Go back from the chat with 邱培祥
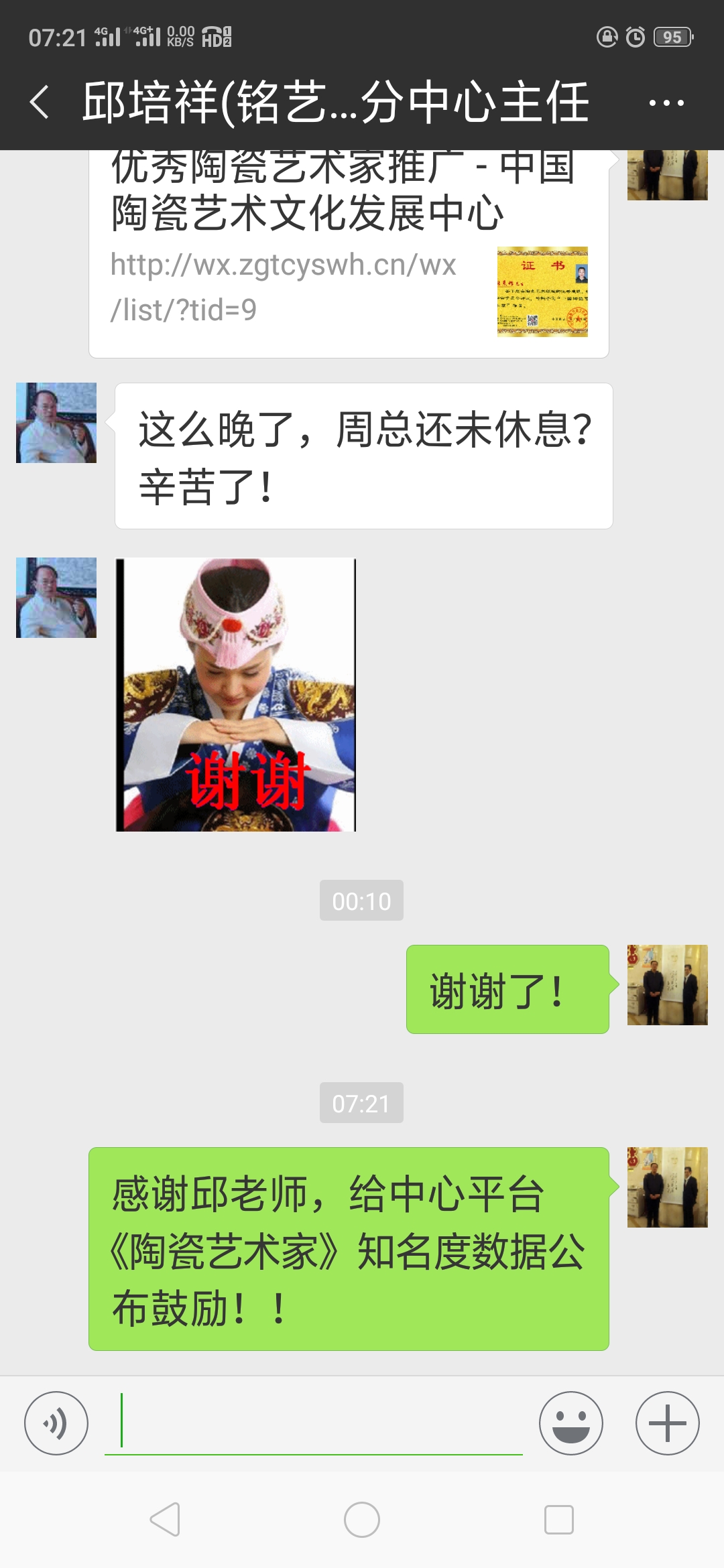724x1568 pixels. pos(40,103)
